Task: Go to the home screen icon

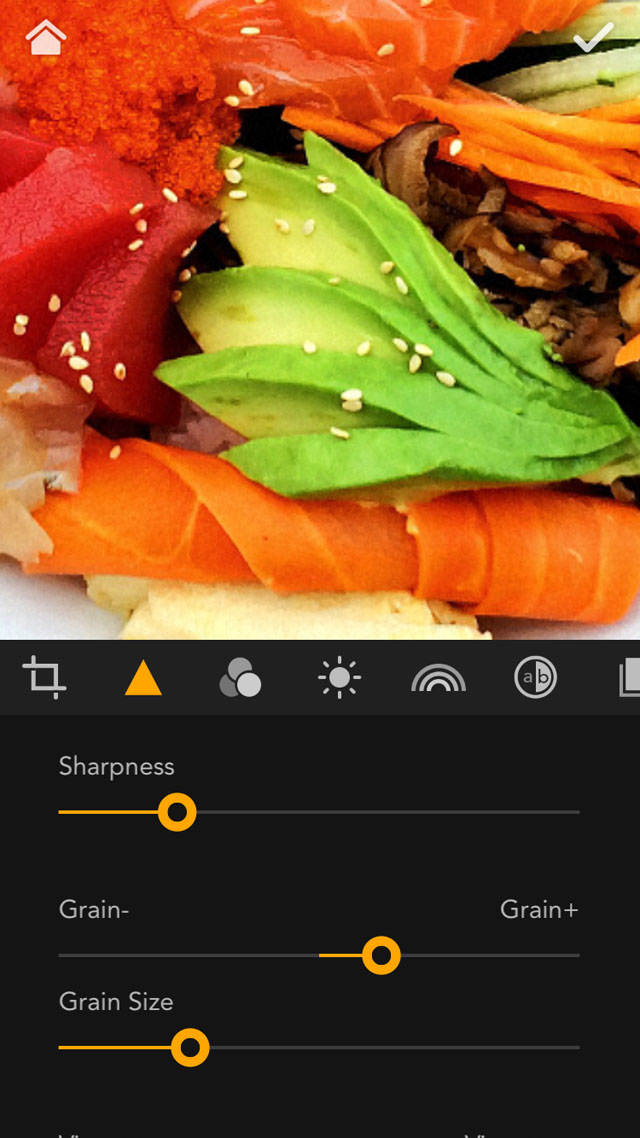Action: tap(46, 38)
